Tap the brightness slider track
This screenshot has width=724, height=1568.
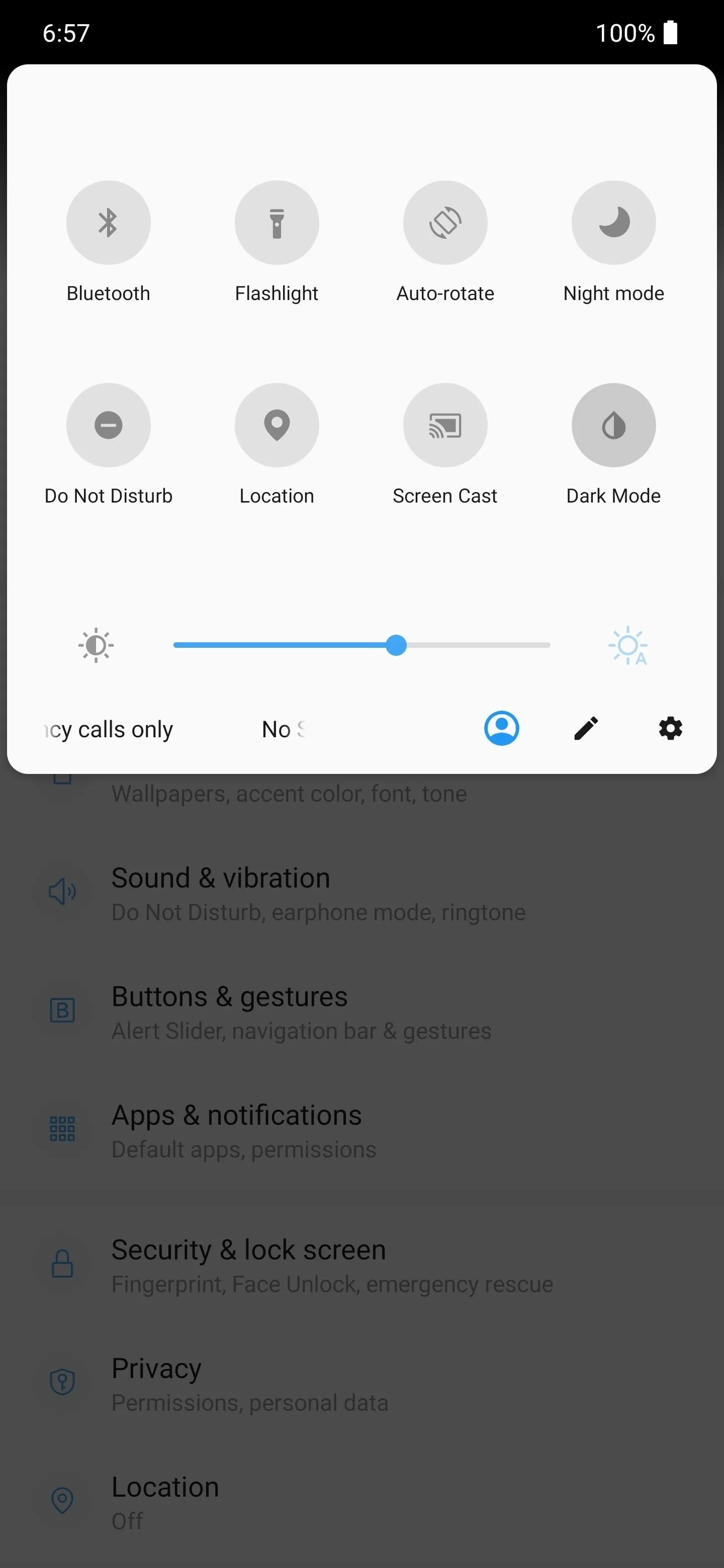coord(361,645)
